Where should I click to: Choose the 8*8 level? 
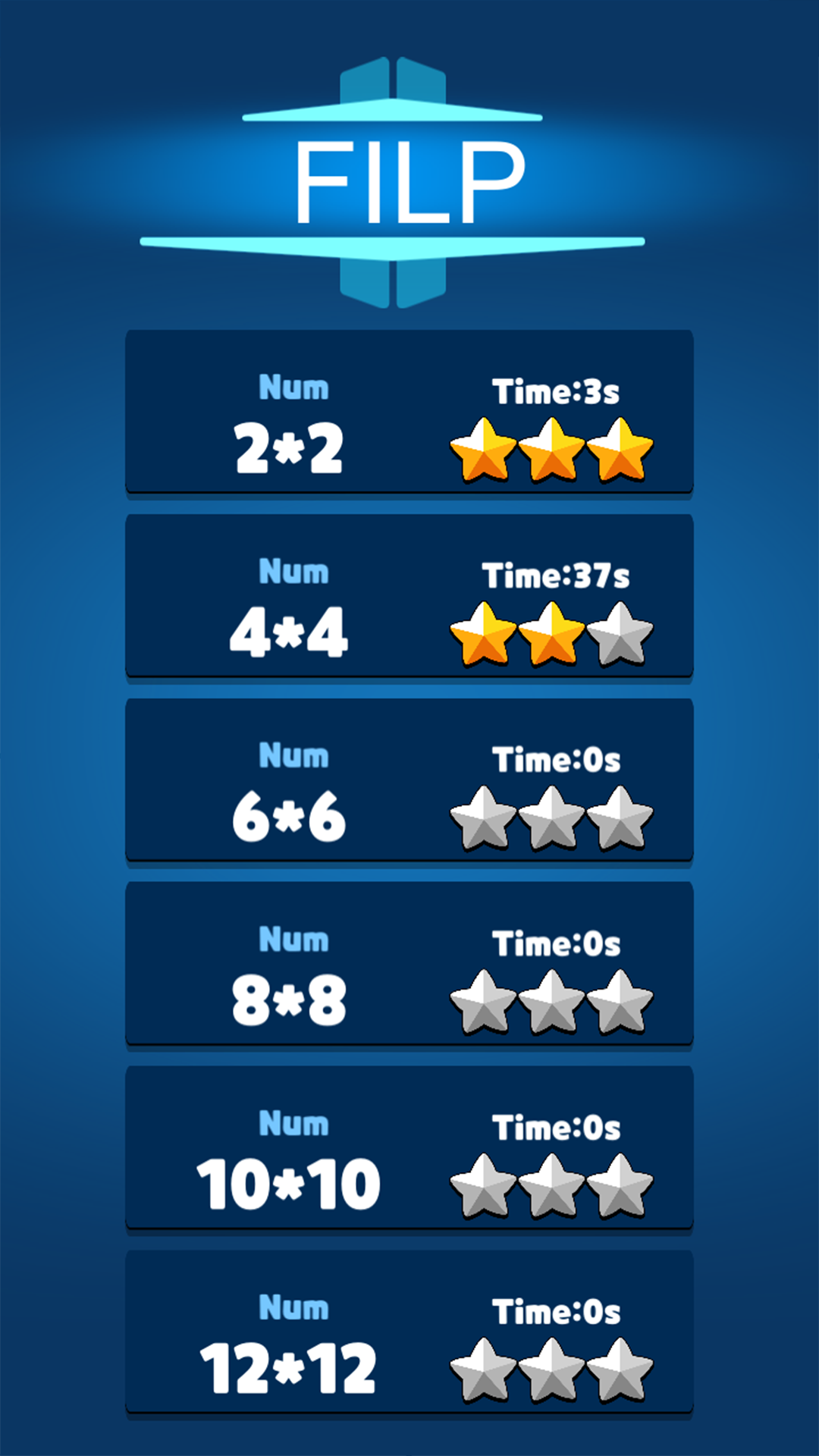pos(409,964)
